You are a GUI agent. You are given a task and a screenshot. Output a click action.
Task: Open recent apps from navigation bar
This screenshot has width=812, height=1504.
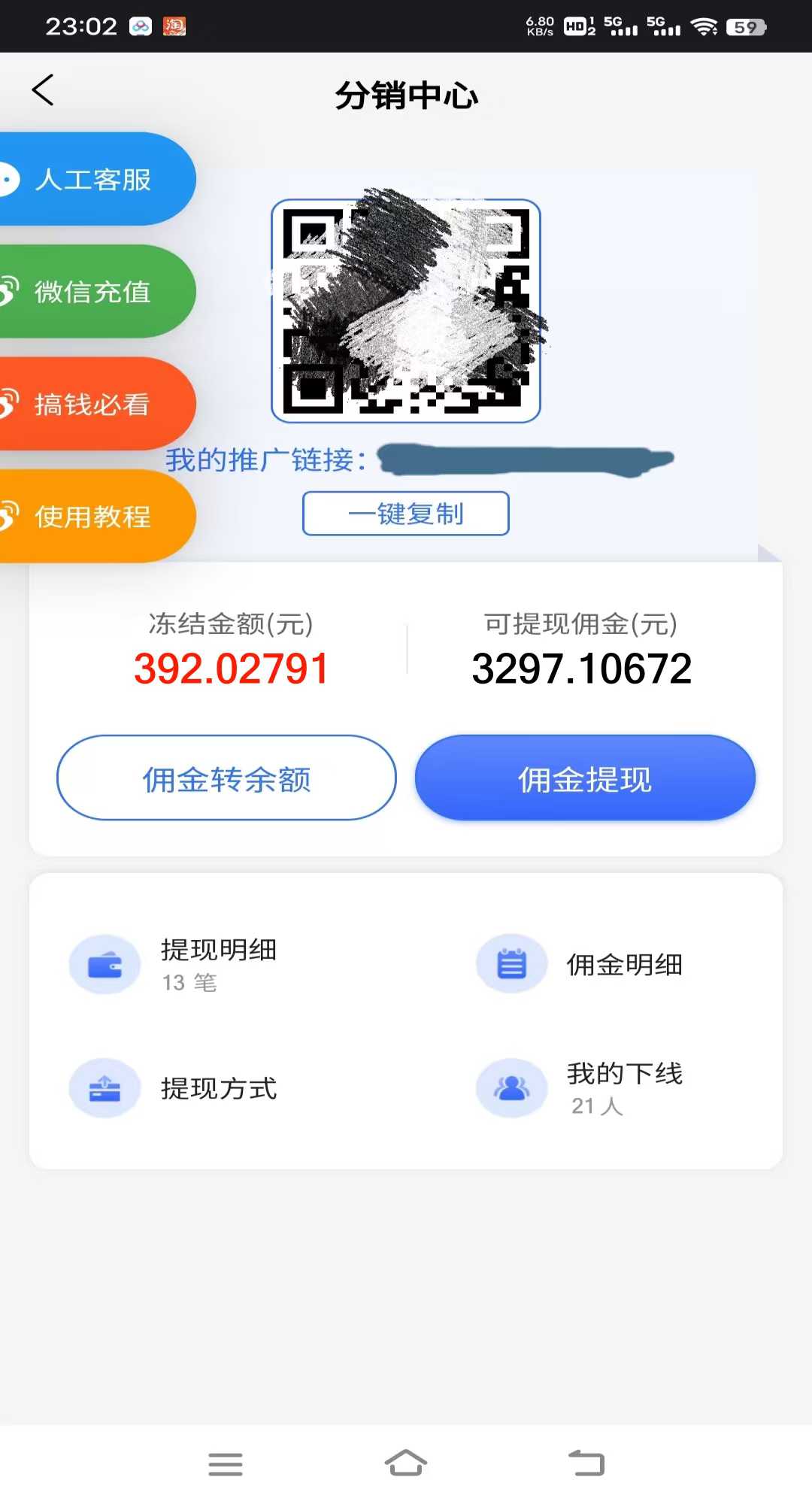click(226, 1464)
